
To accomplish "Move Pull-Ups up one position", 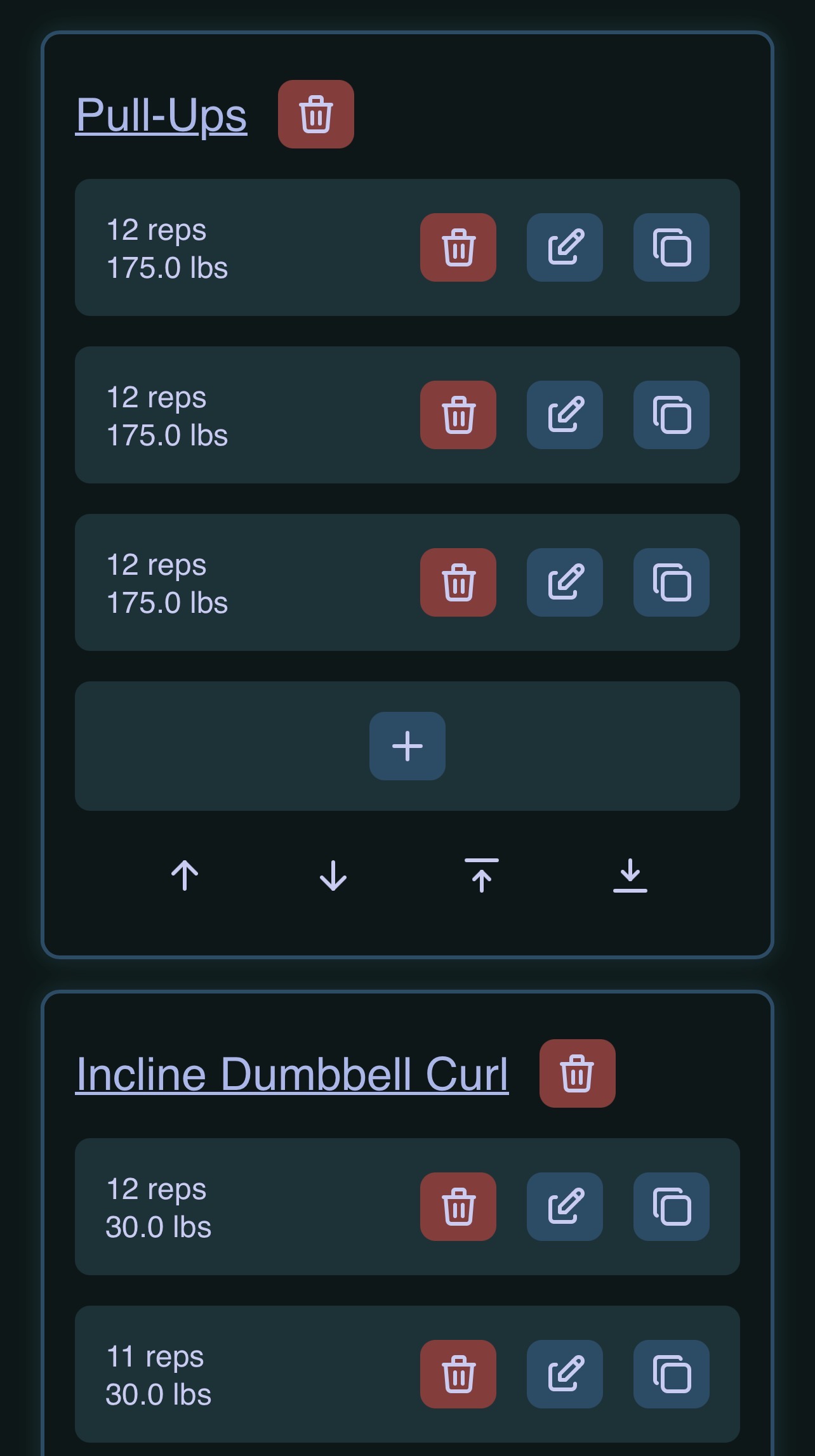I will click(x=185, y=876).
